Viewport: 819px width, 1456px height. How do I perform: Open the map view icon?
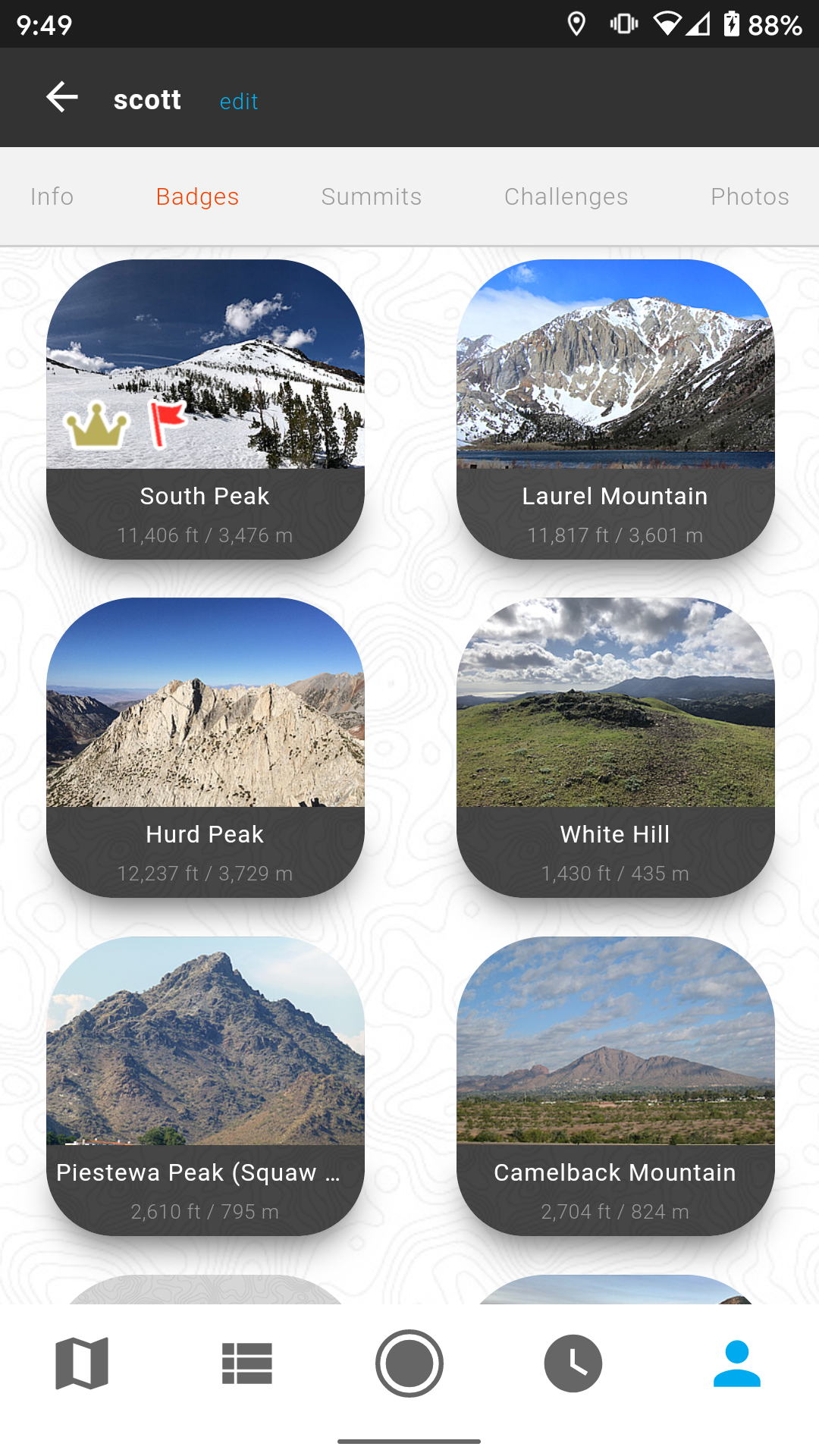[x=81, y=1363]
